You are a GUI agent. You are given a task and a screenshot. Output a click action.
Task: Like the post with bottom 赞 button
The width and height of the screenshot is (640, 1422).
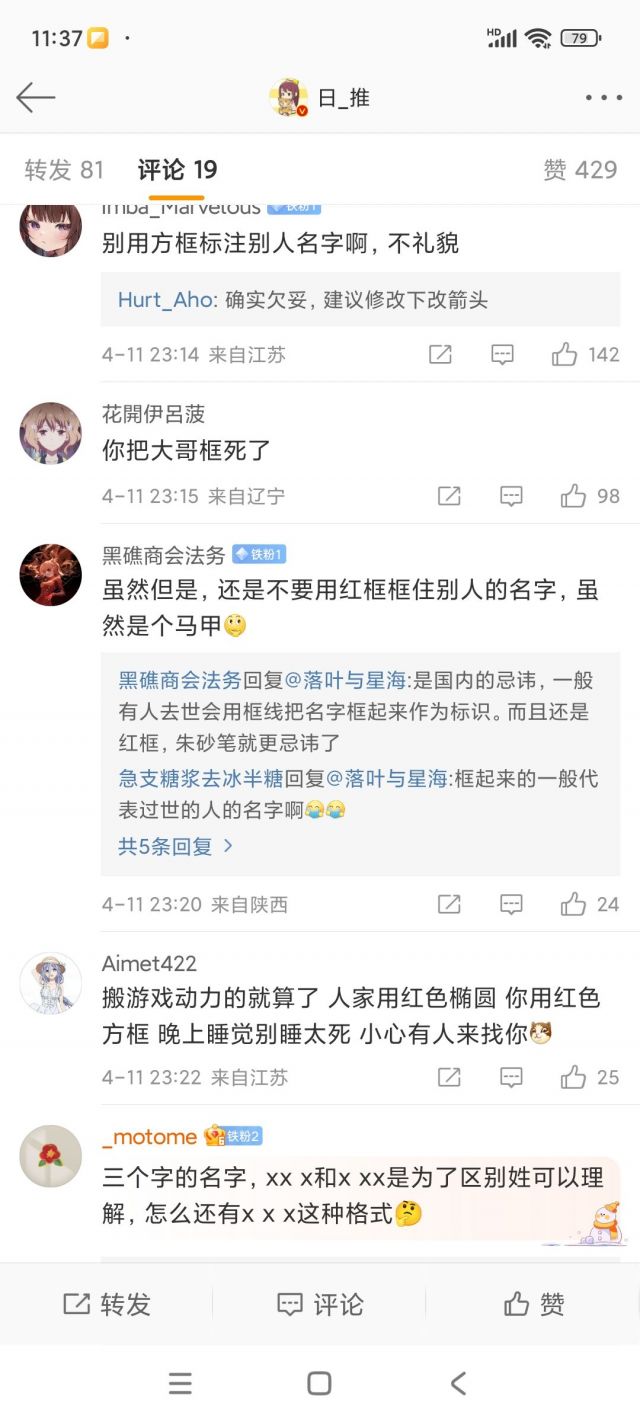(x=533, y=1304)
